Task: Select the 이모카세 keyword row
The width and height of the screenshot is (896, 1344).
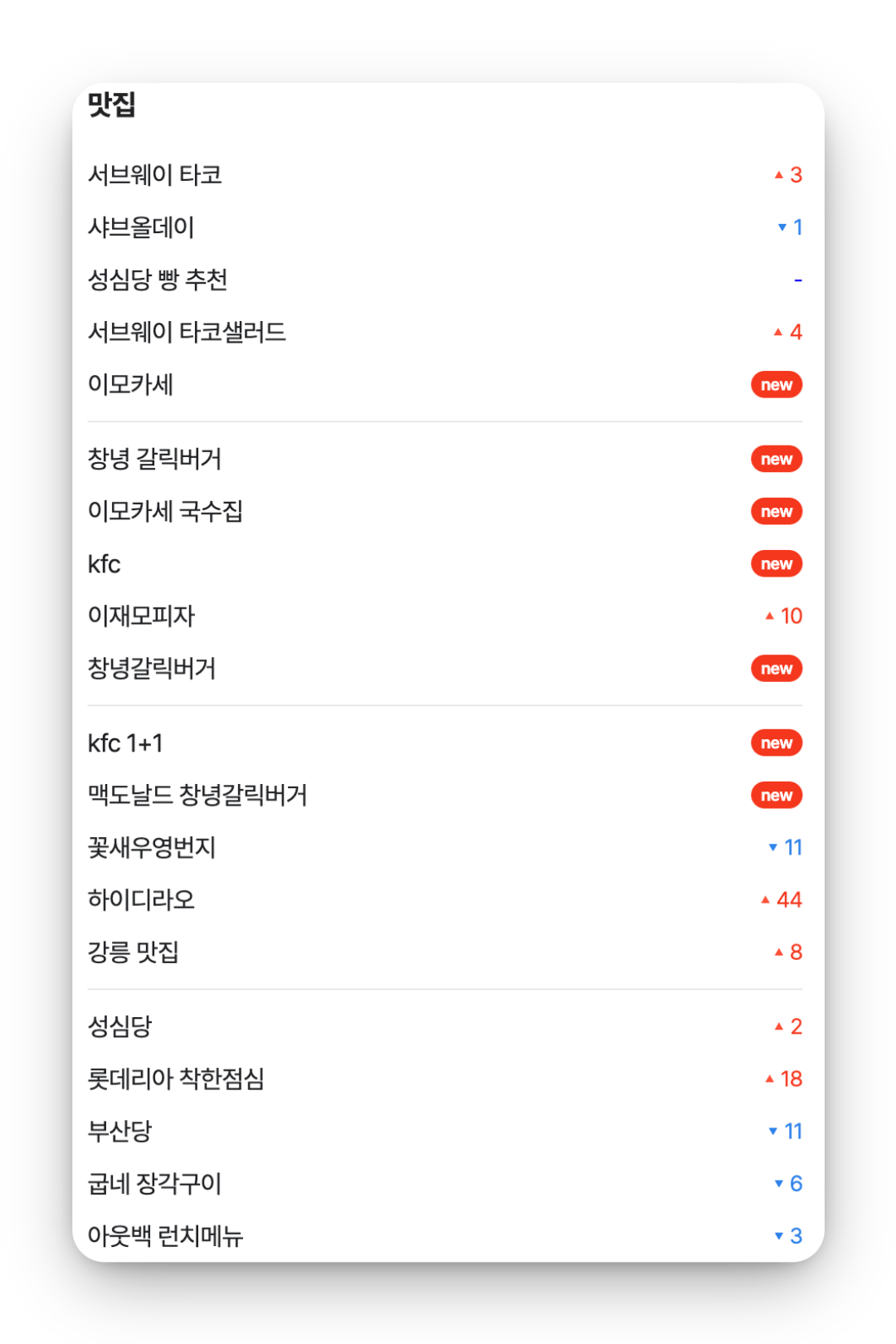Action: coord(130,384)
